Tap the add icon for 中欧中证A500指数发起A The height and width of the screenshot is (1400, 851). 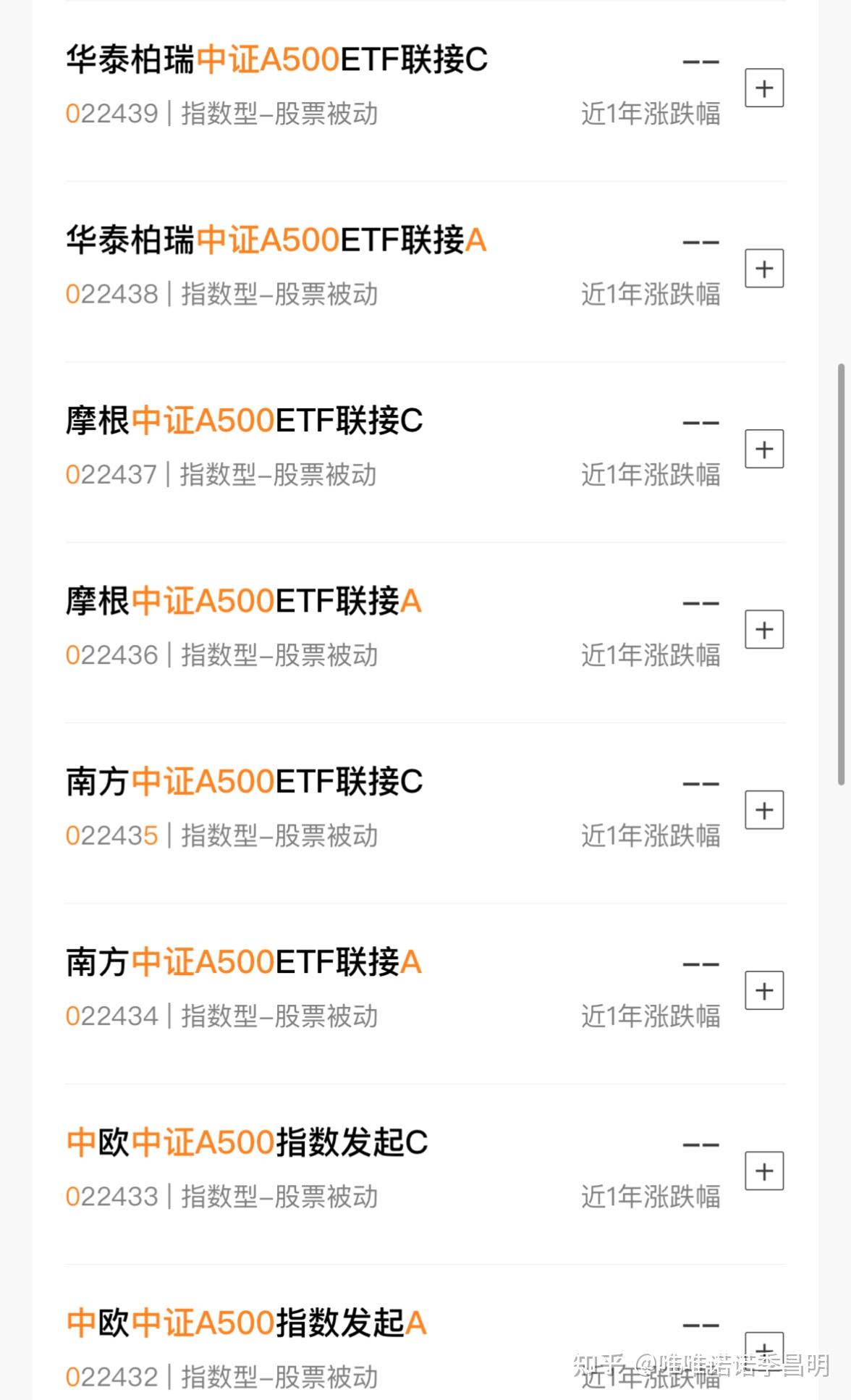click(x=764, y=1351)
